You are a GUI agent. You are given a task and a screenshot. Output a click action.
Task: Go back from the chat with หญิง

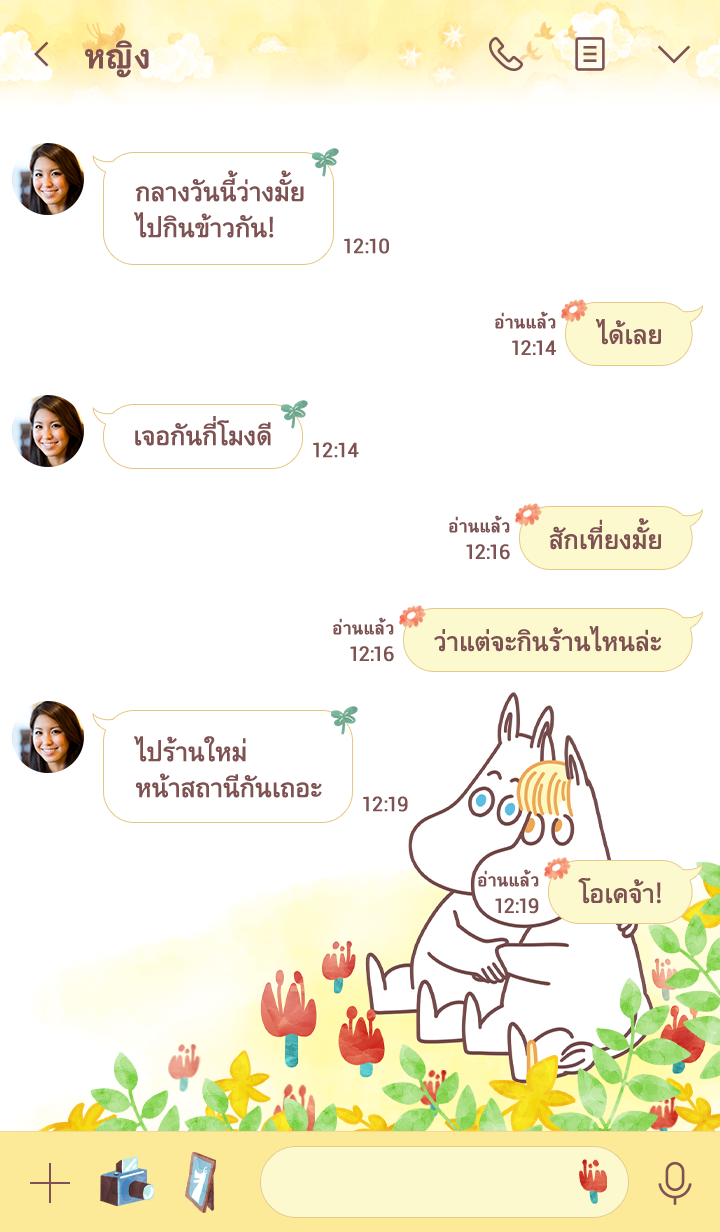(41, 55)
